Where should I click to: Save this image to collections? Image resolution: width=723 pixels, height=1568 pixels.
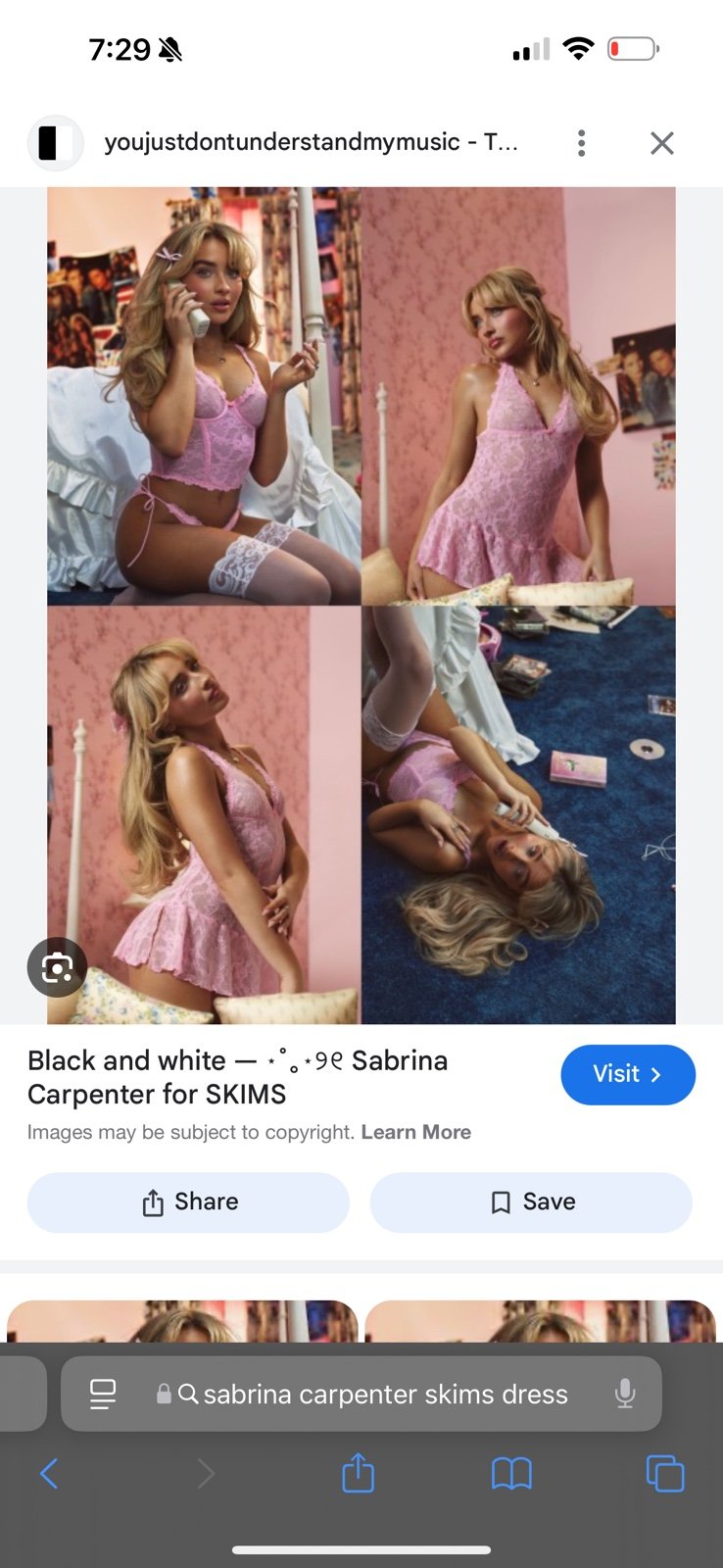coord(531,1202)
